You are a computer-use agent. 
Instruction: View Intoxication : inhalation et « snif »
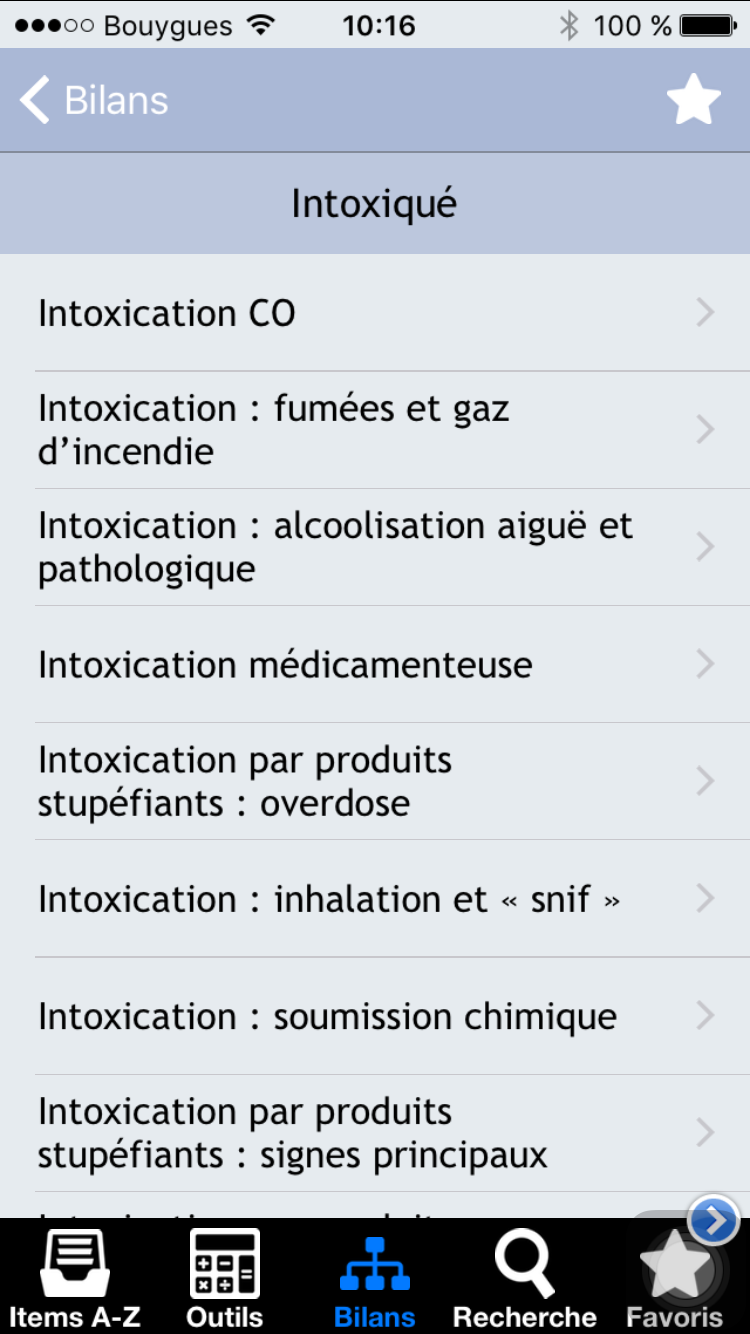(375, 898)
